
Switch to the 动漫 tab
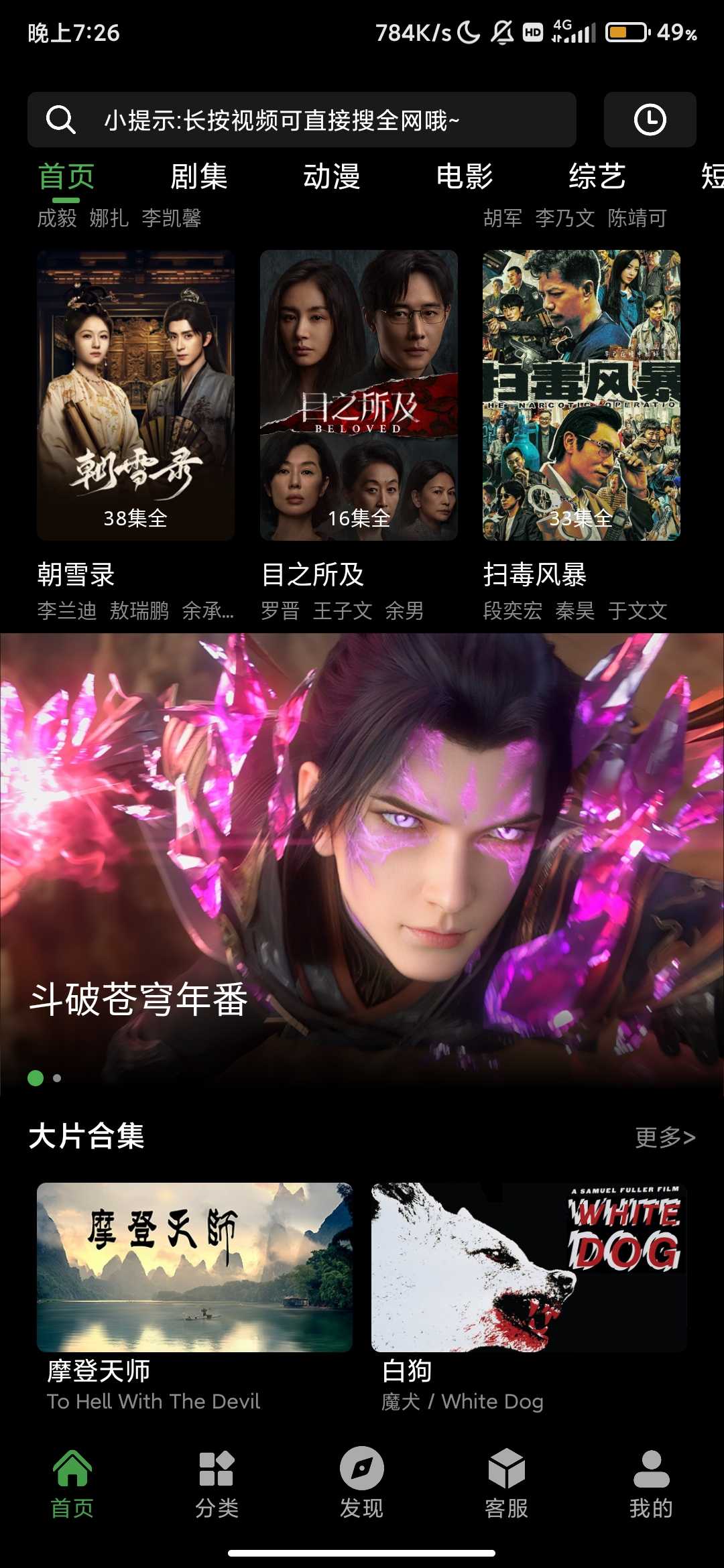tap(331, 177)
